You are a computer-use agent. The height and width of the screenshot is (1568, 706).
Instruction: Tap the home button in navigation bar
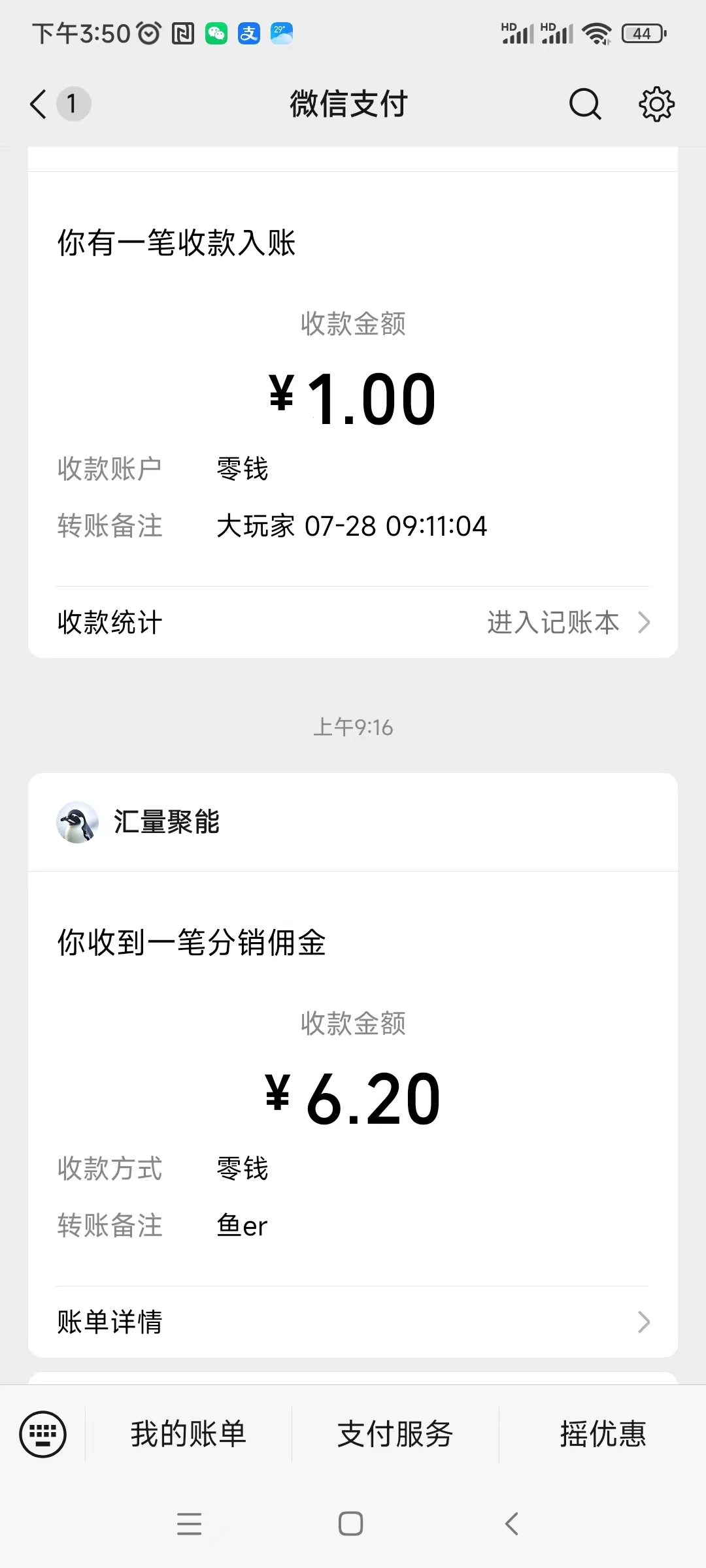click(x=351, y=1525)
